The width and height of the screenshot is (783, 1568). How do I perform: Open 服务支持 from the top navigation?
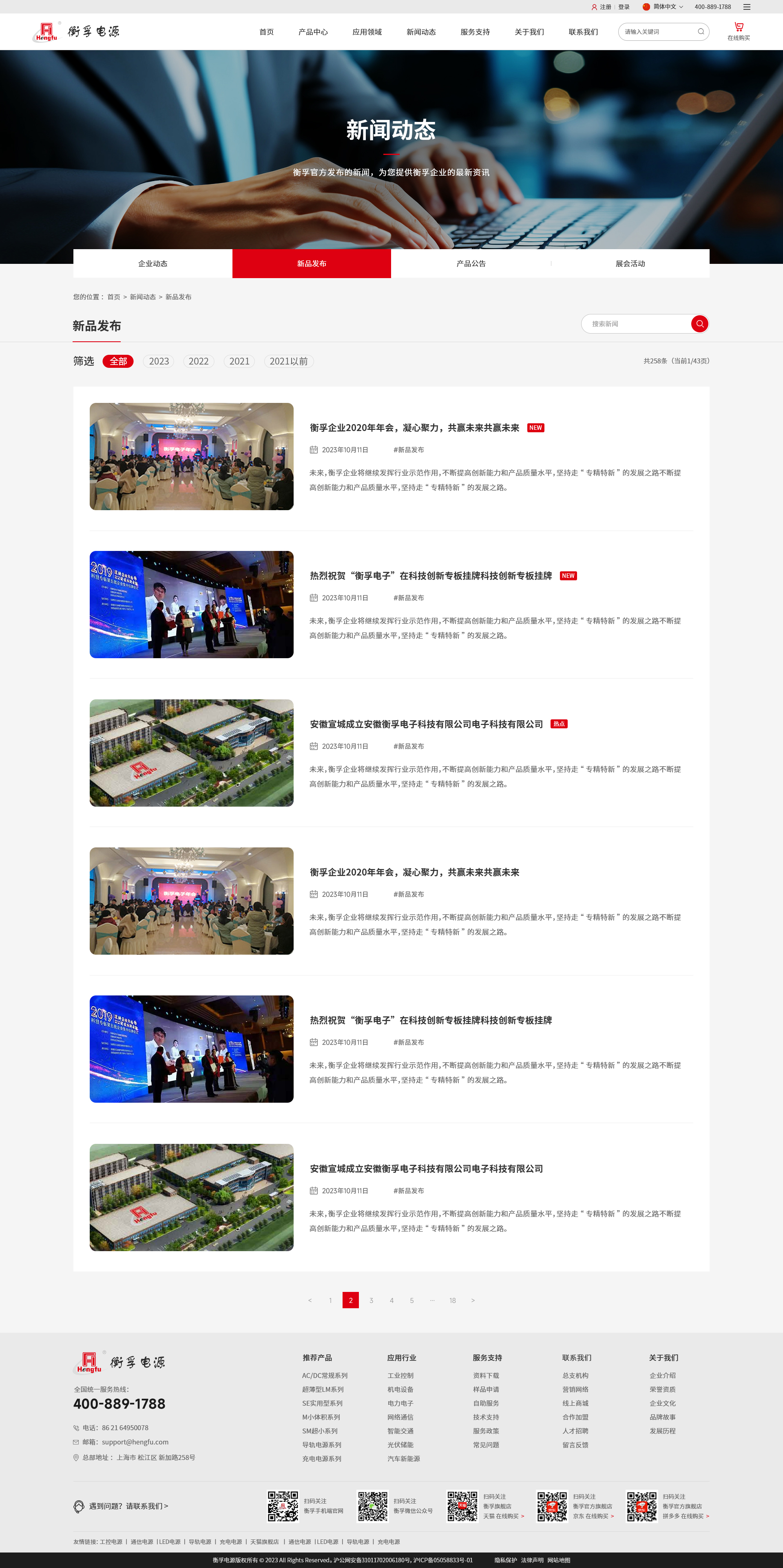(475, 32)
